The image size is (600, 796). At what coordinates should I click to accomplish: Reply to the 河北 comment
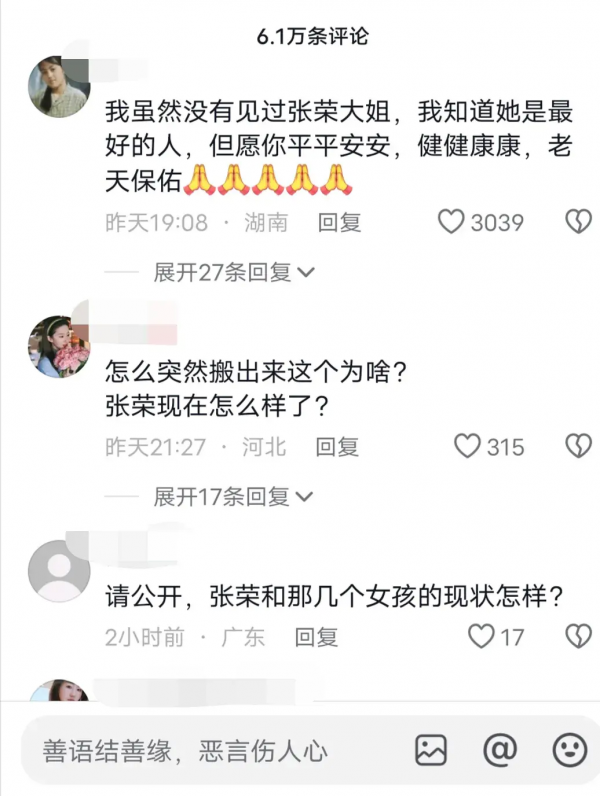pos(337,446)
